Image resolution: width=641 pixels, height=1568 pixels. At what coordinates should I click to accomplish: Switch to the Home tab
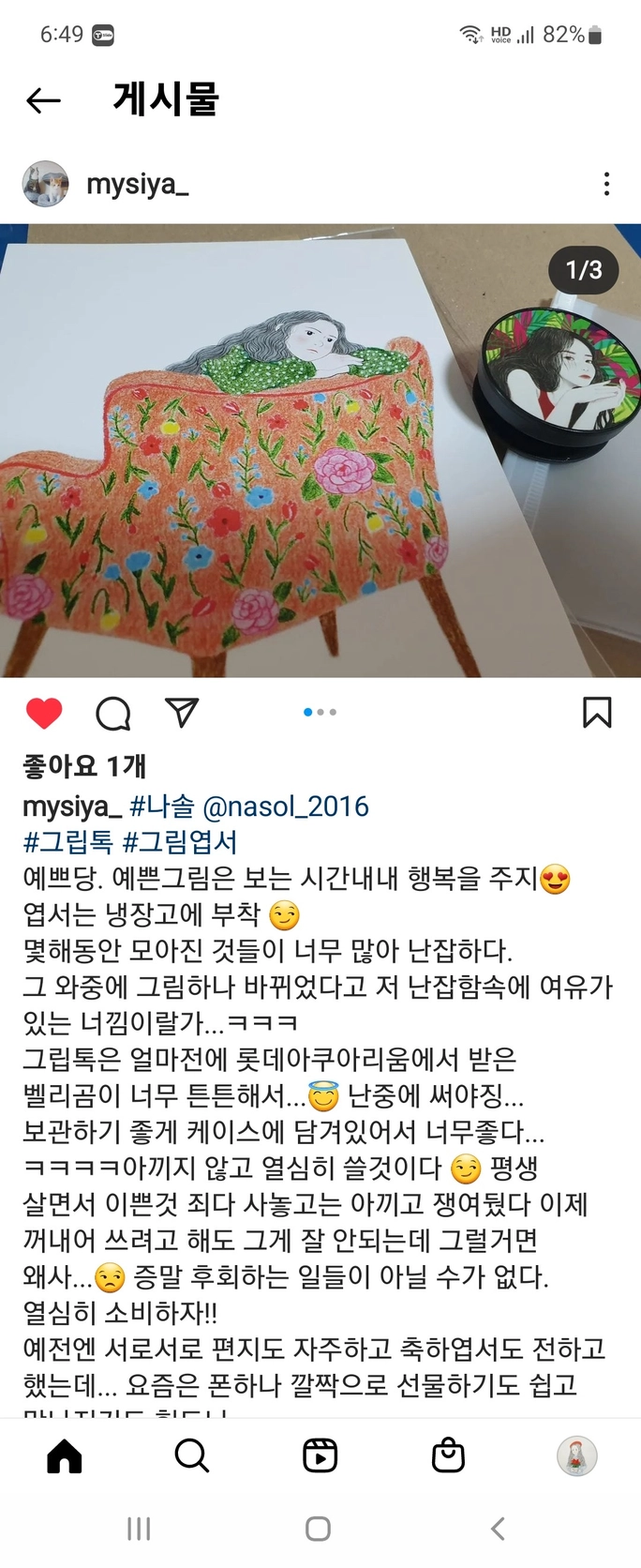tap(65, 1455)
